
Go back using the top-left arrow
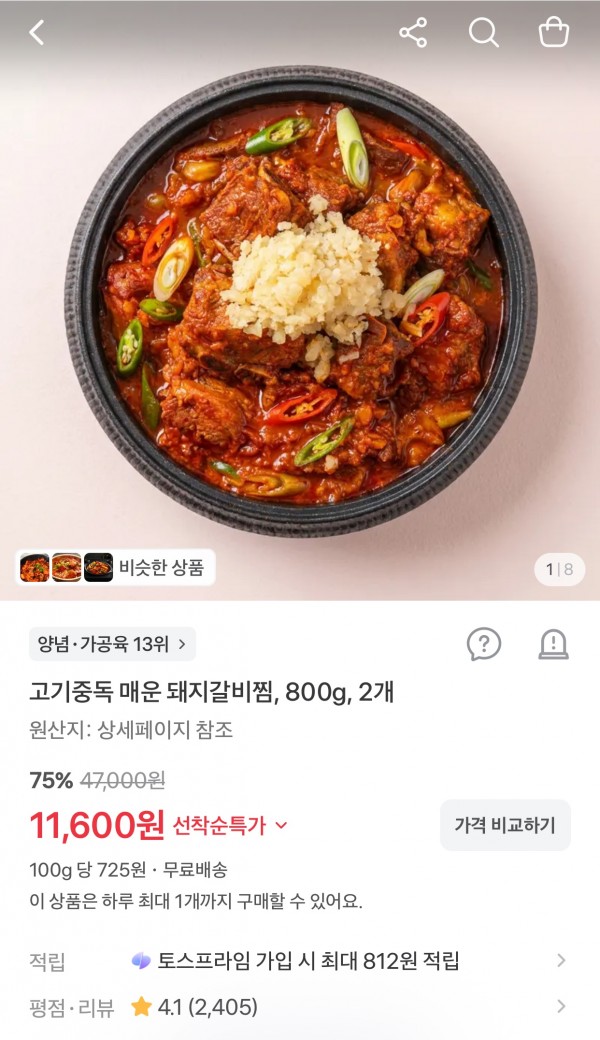(x=36, y=32)
